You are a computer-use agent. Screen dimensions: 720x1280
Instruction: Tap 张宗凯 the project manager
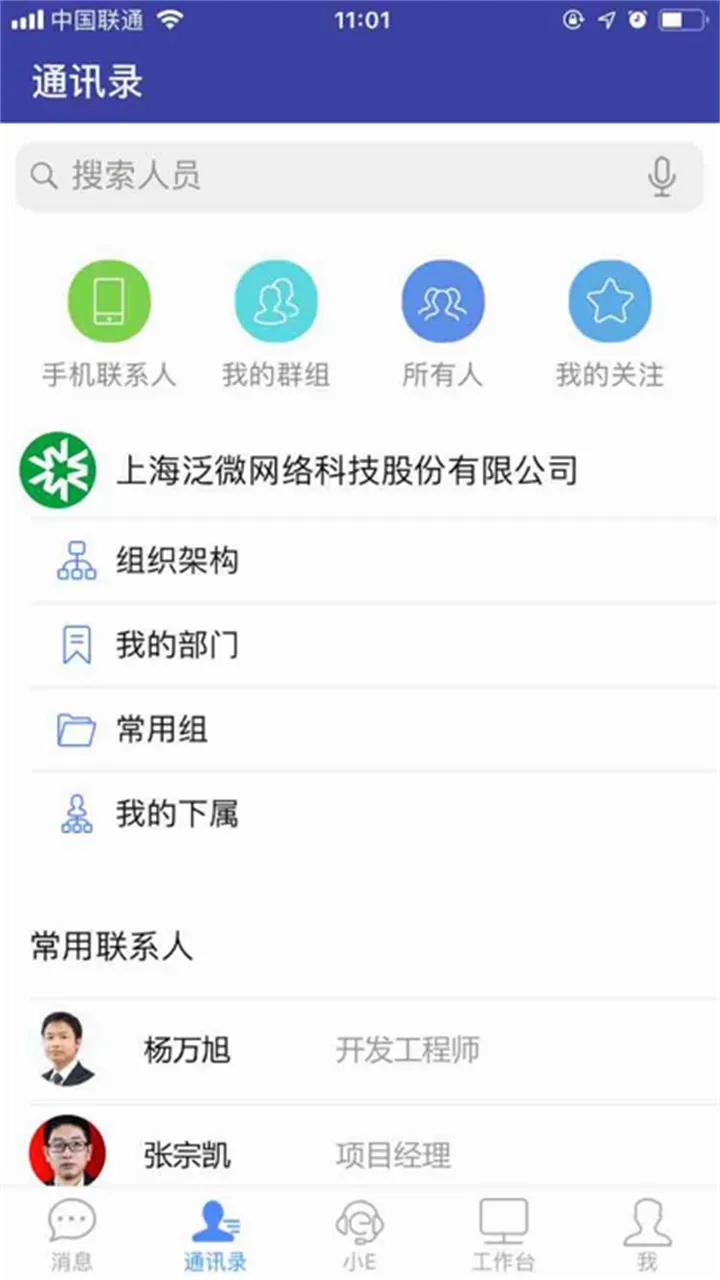pos(184,1155)
